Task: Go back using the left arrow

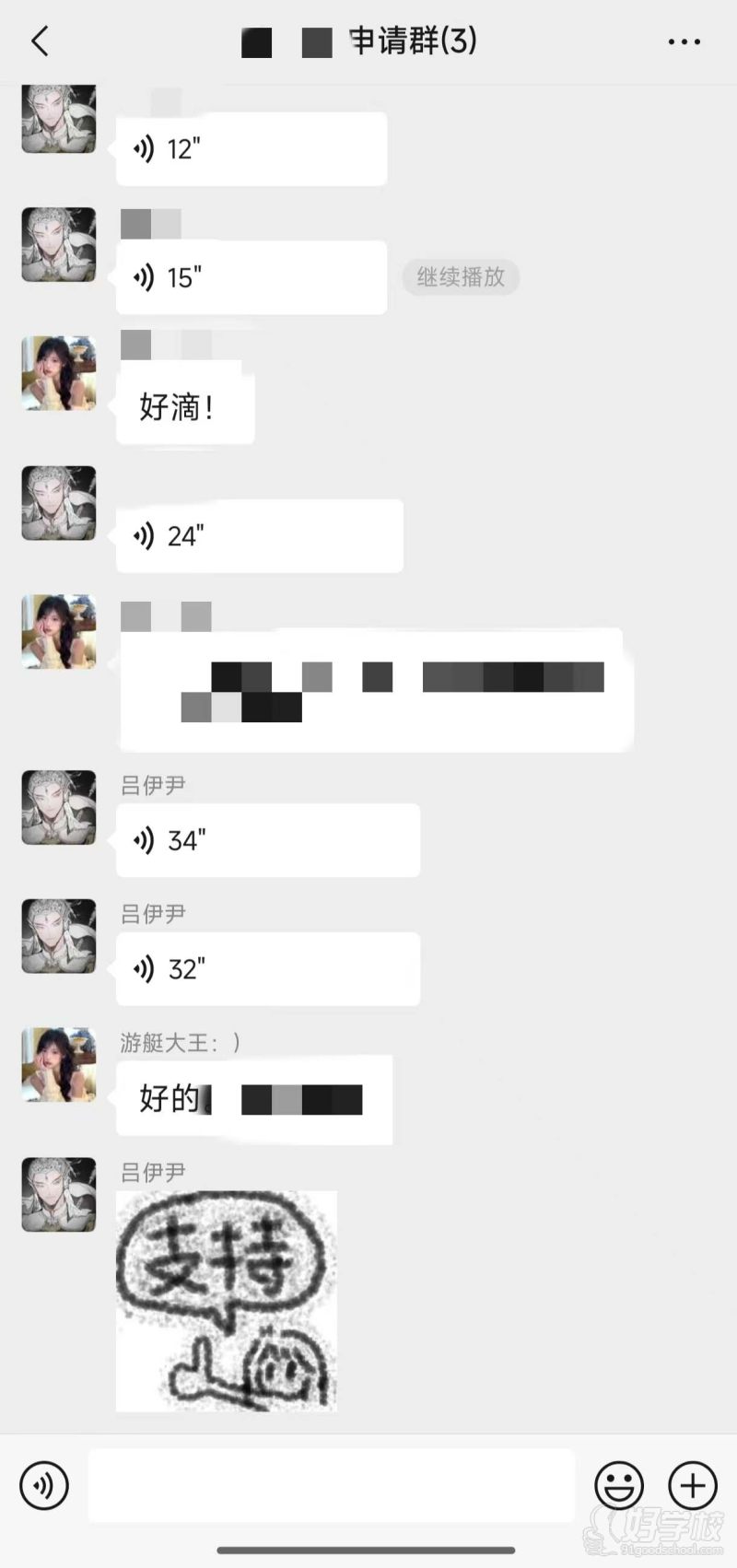Action: tap(39, 41)
